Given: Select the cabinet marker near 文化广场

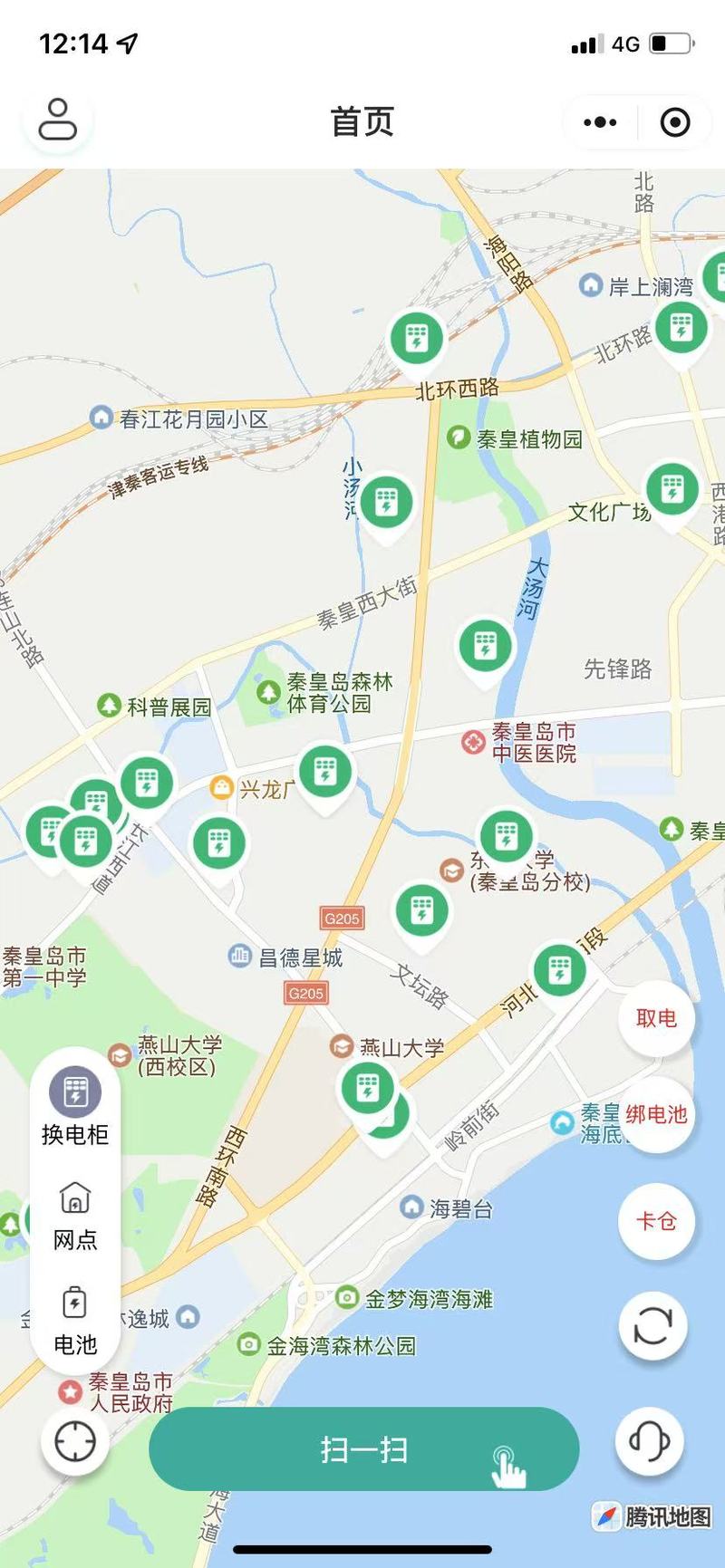Looking at the screenshot, I should (x=672, y=489).
